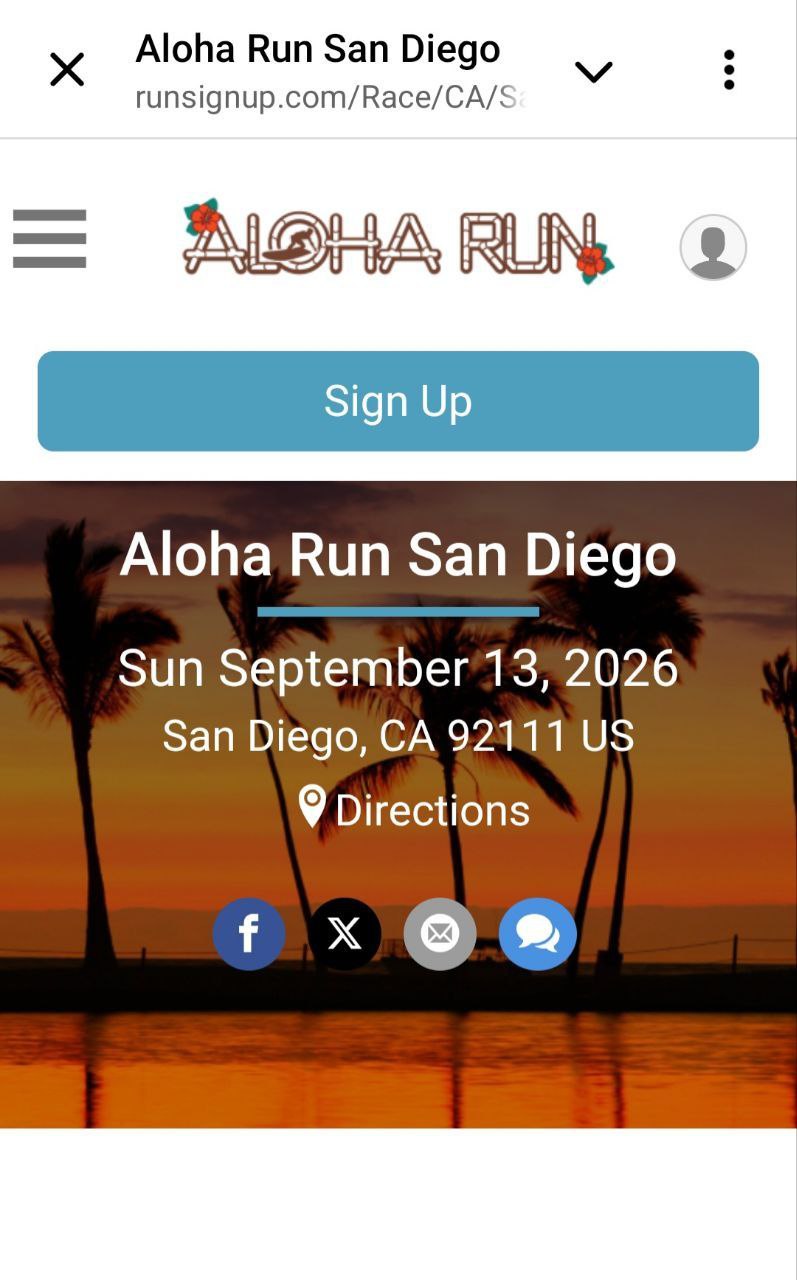Screen dimensions: 797x1280
Task: Expand the page info chevron
Action: pos(593,71)
